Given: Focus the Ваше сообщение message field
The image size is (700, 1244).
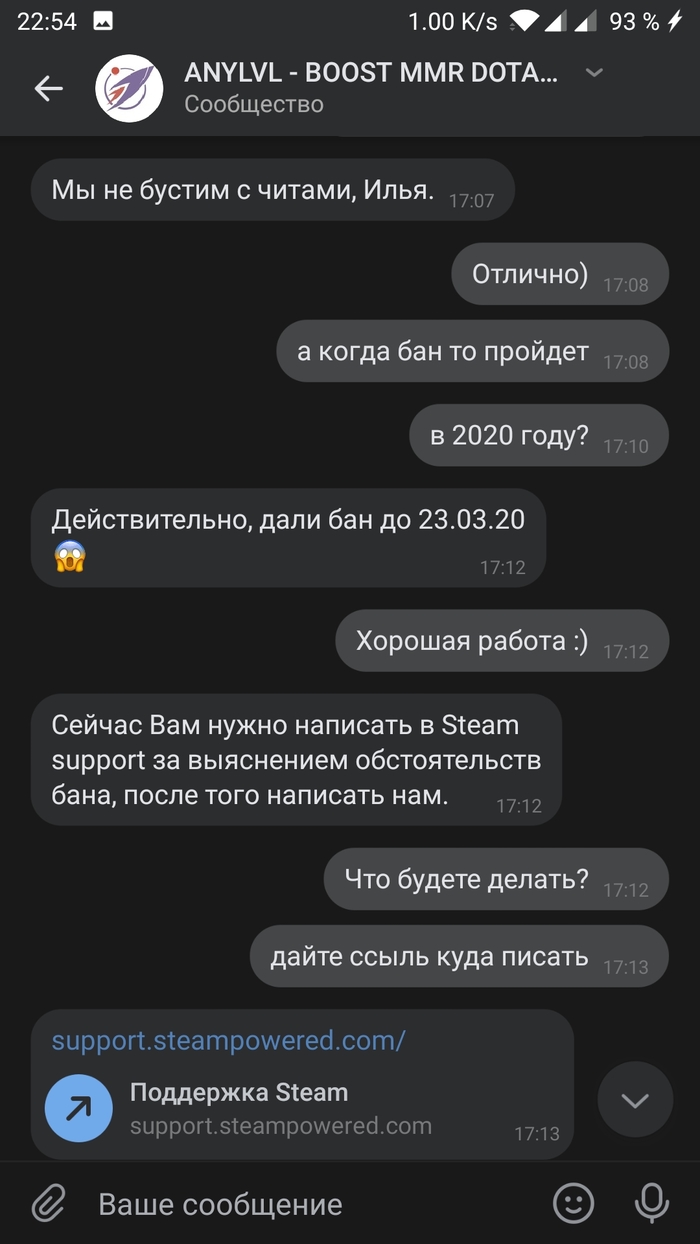Looking at the screenshot, I should pos(300,1204).
